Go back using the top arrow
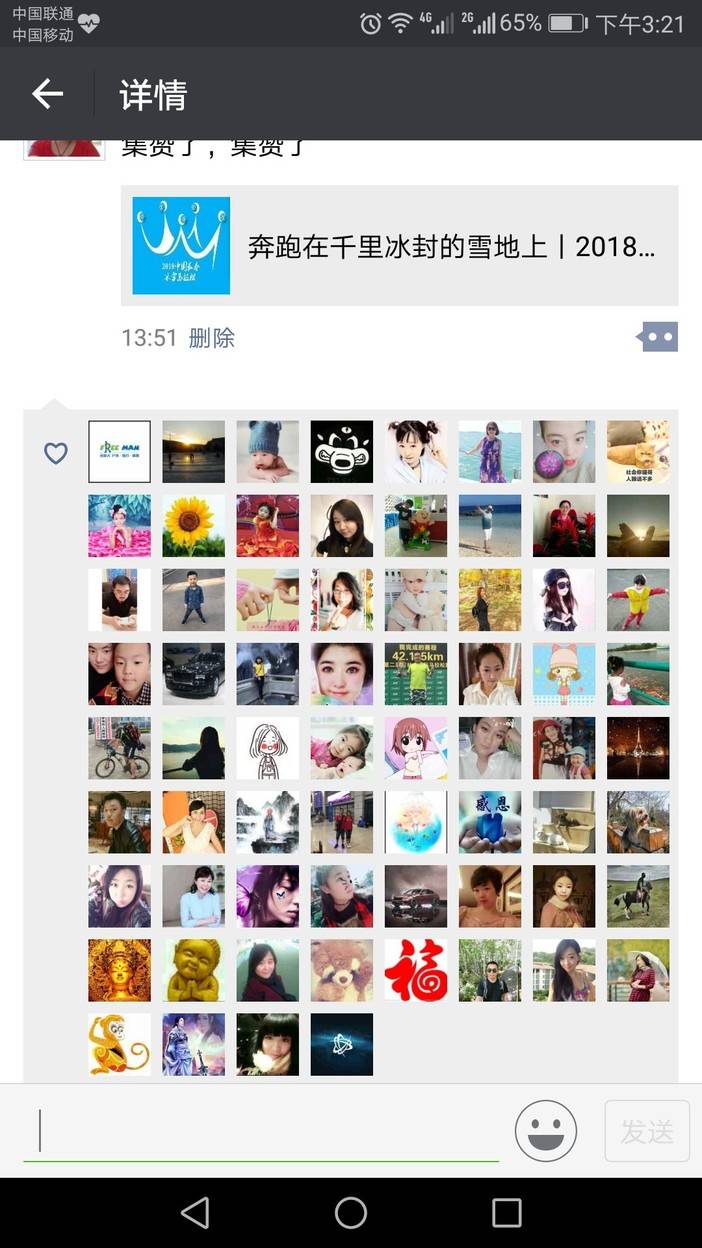Image resolution: width=702 pixels, height=1248 pixels. pyautogui.click(x=47, y=94)
